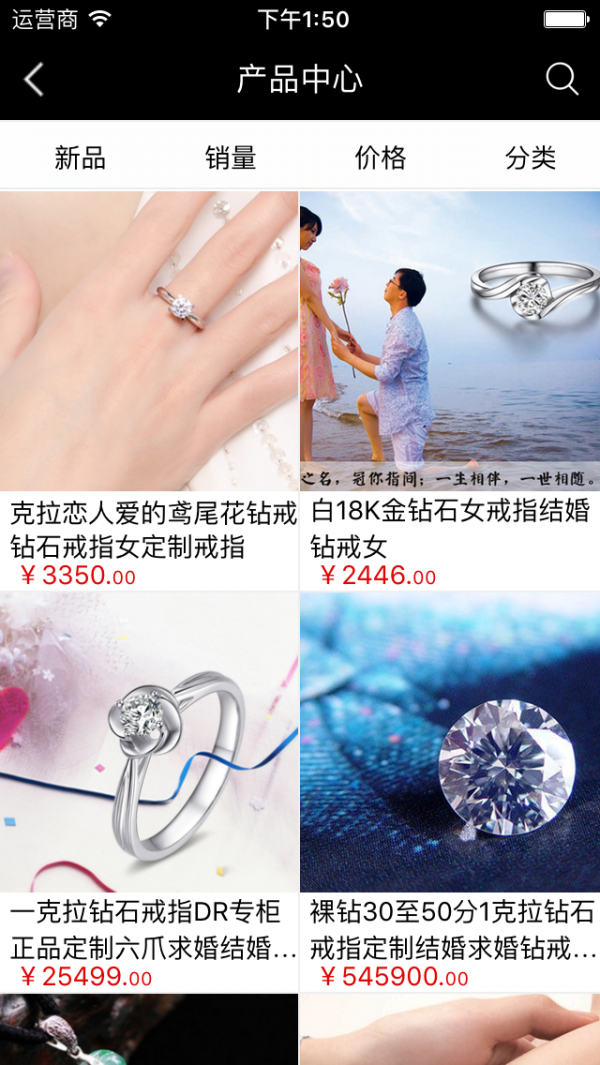Go back with the top-left arrow
This screenshot has height=1065, width=600.
point(33,79)
